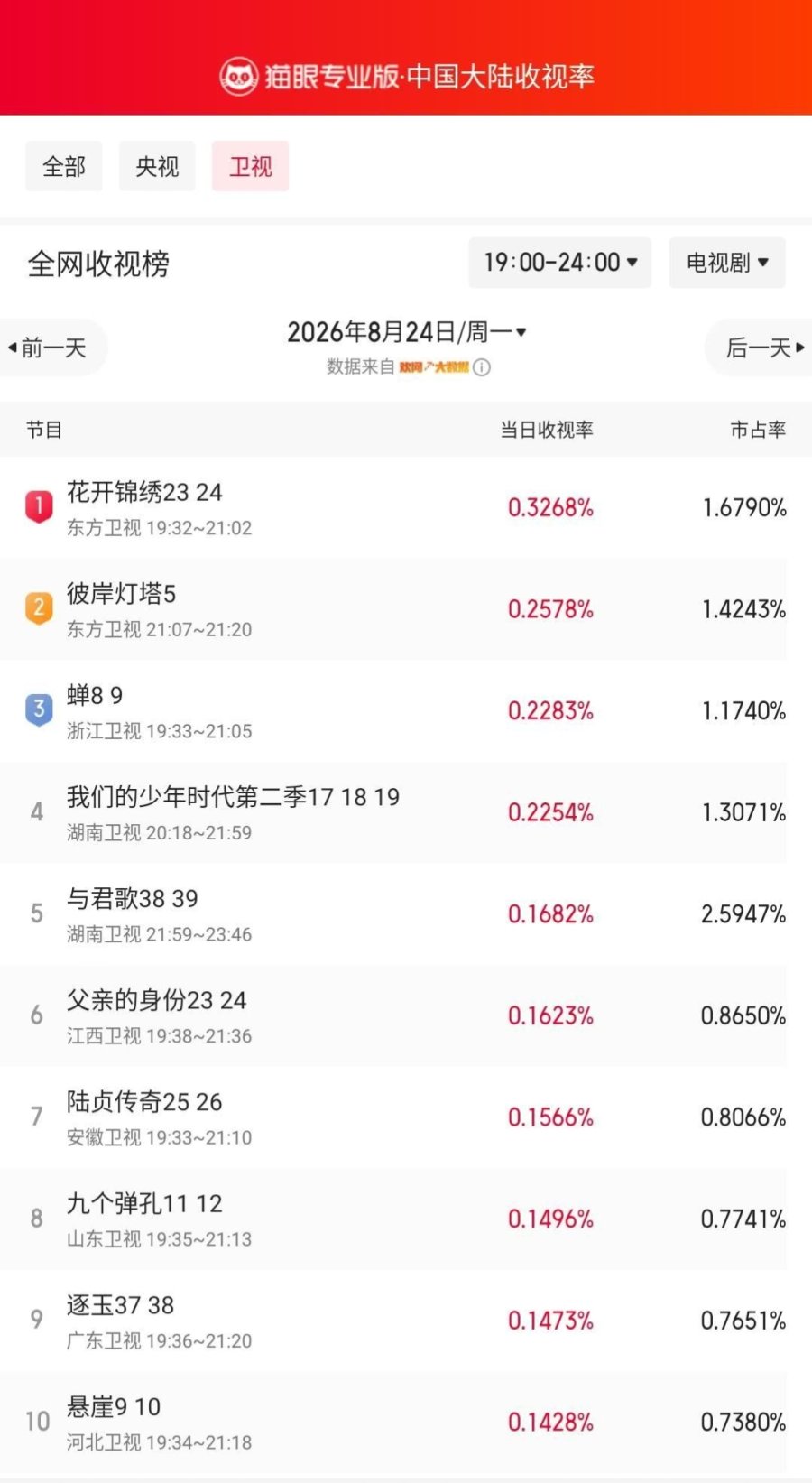
Task: Switch to the 全部 tab
Action: (x=64, y=166)
